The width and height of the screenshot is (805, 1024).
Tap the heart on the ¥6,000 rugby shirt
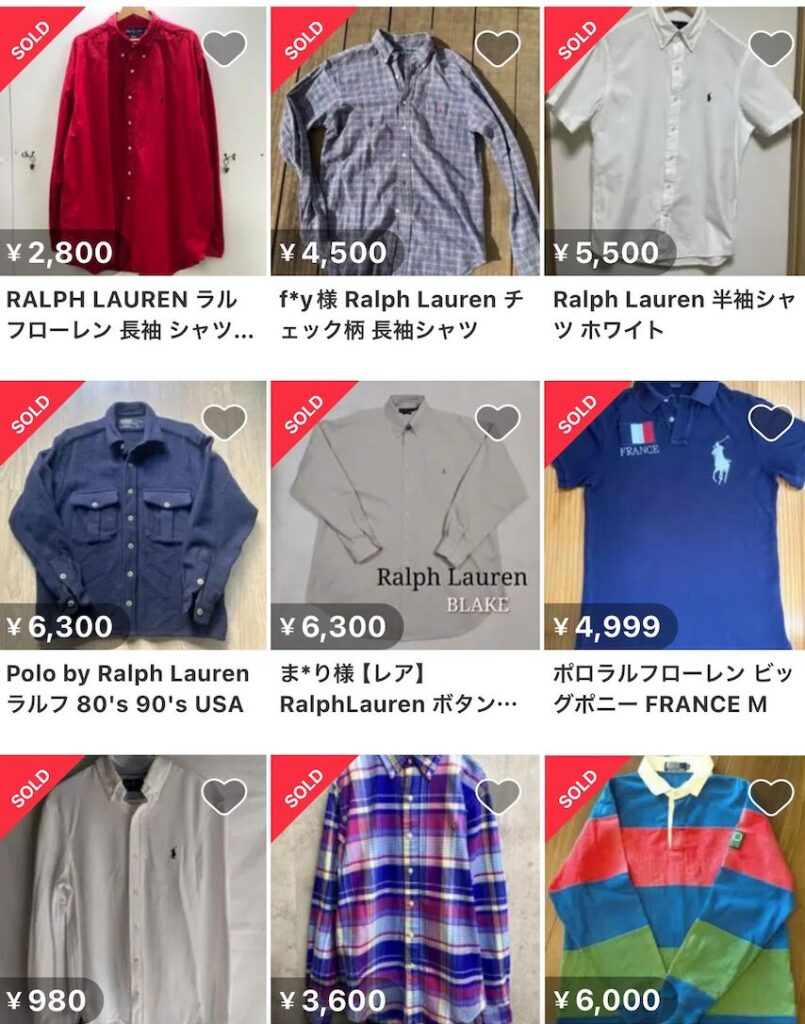coord(771,796)
